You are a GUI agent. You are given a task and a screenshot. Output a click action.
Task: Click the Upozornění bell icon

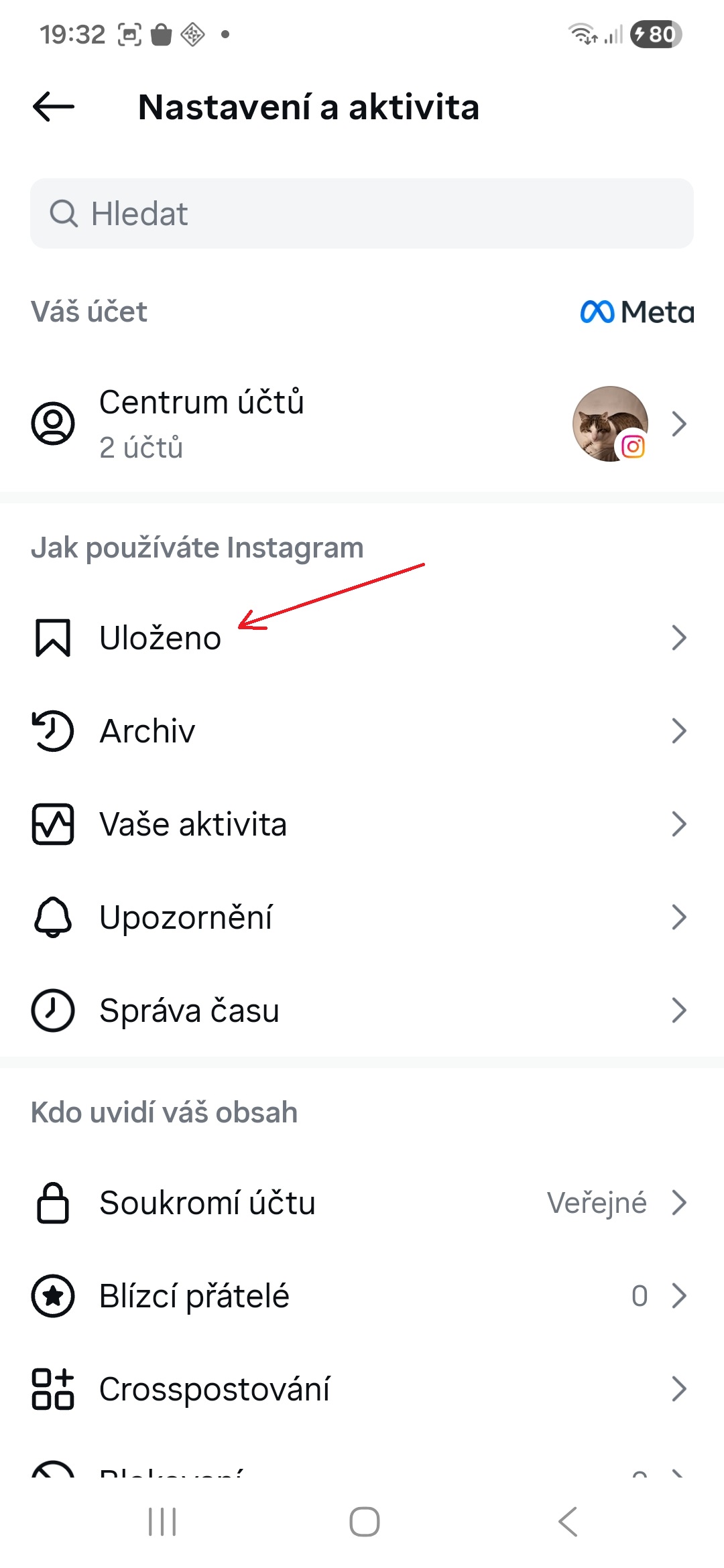52,917
